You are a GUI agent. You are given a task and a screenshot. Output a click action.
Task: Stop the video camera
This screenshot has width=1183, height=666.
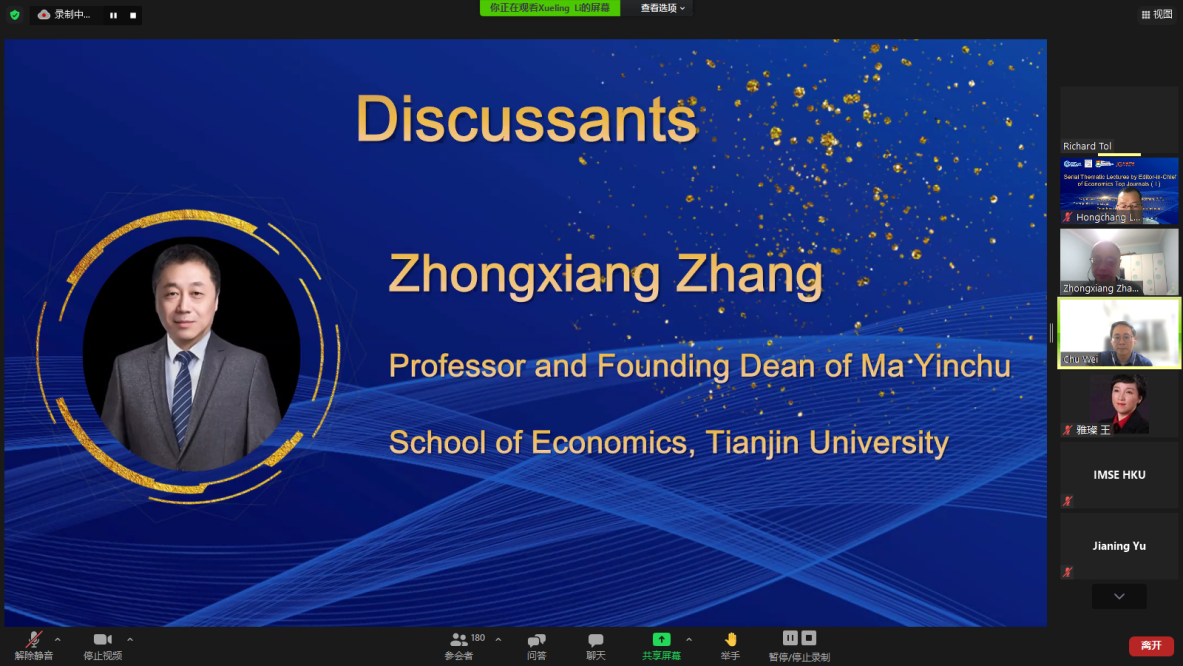click(102, 645)
